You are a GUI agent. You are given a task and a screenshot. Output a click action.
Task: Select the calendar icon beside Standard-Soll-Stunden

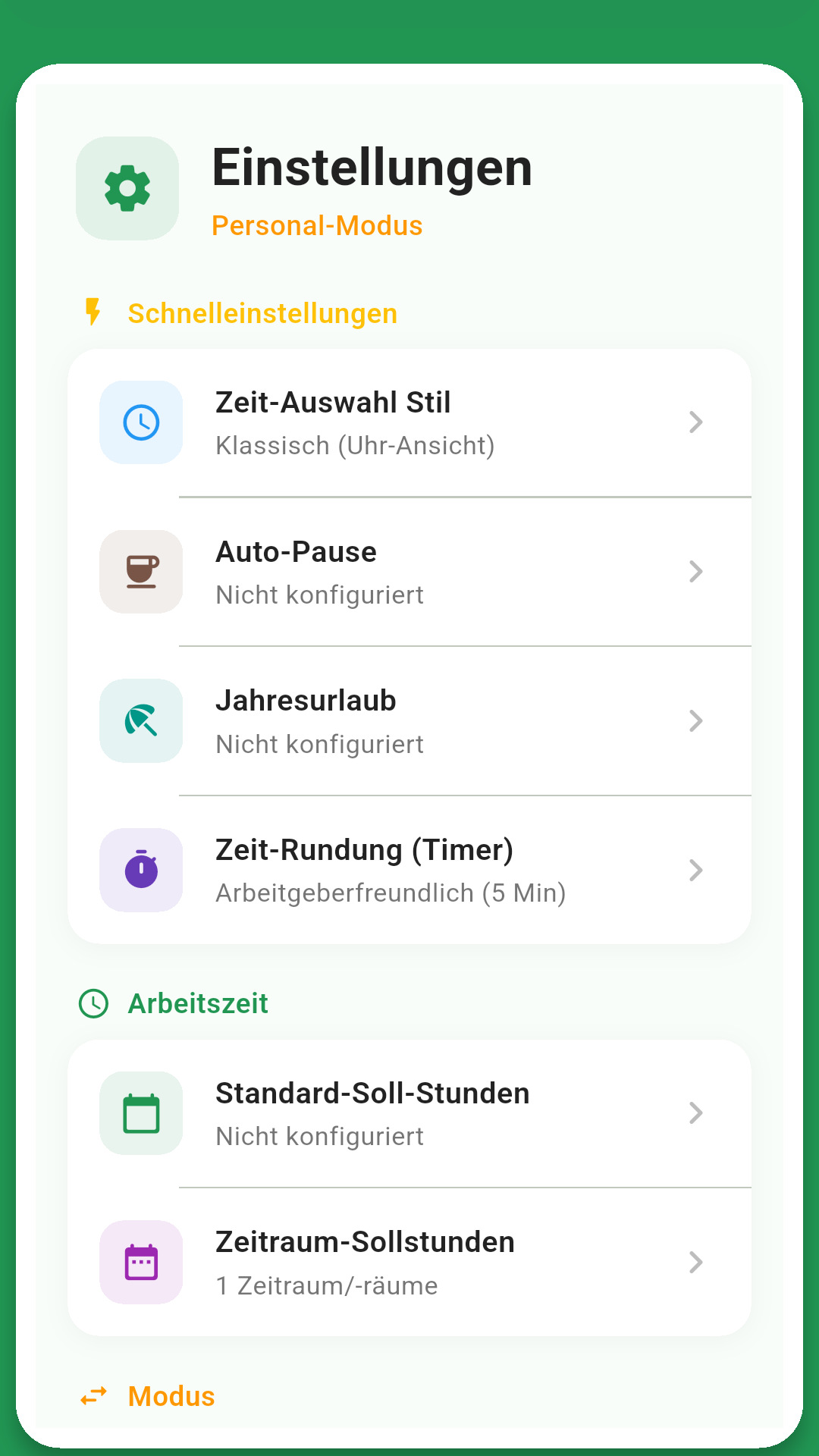tap(140, 1112)
